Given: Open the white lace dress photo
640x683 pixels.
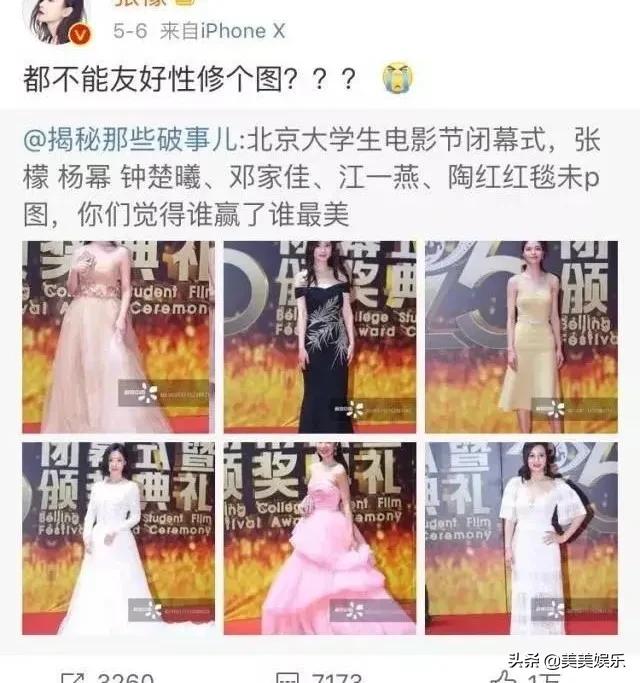Looking at the screenshot, I should [521, 538].
